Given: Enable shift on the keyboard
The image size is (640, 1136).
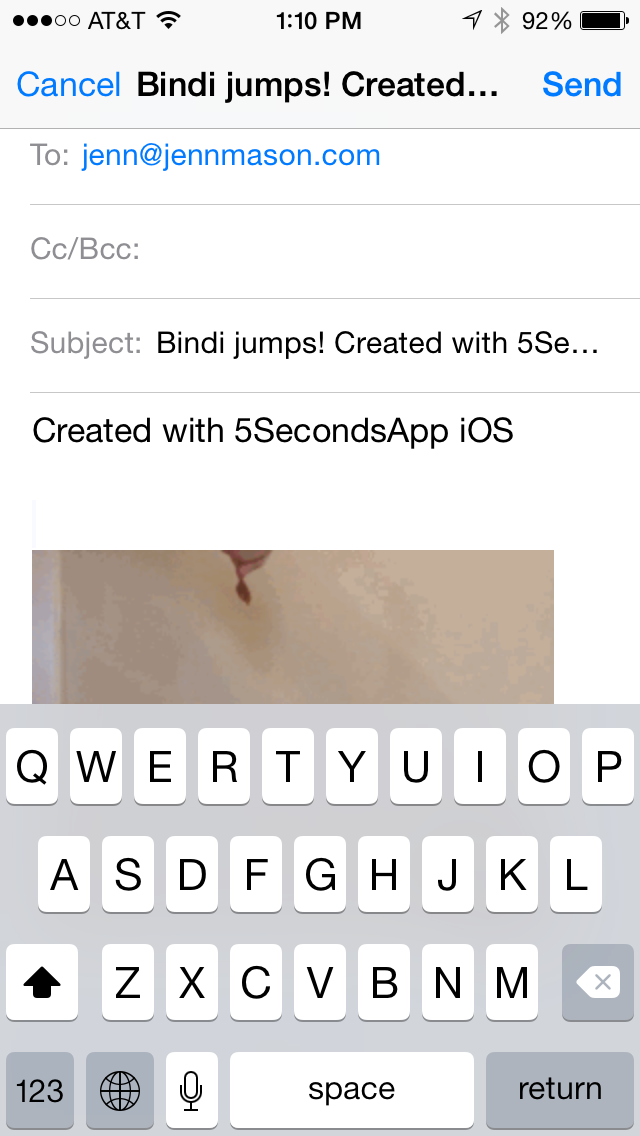Looking at the screenshot, I should [41, 983].
